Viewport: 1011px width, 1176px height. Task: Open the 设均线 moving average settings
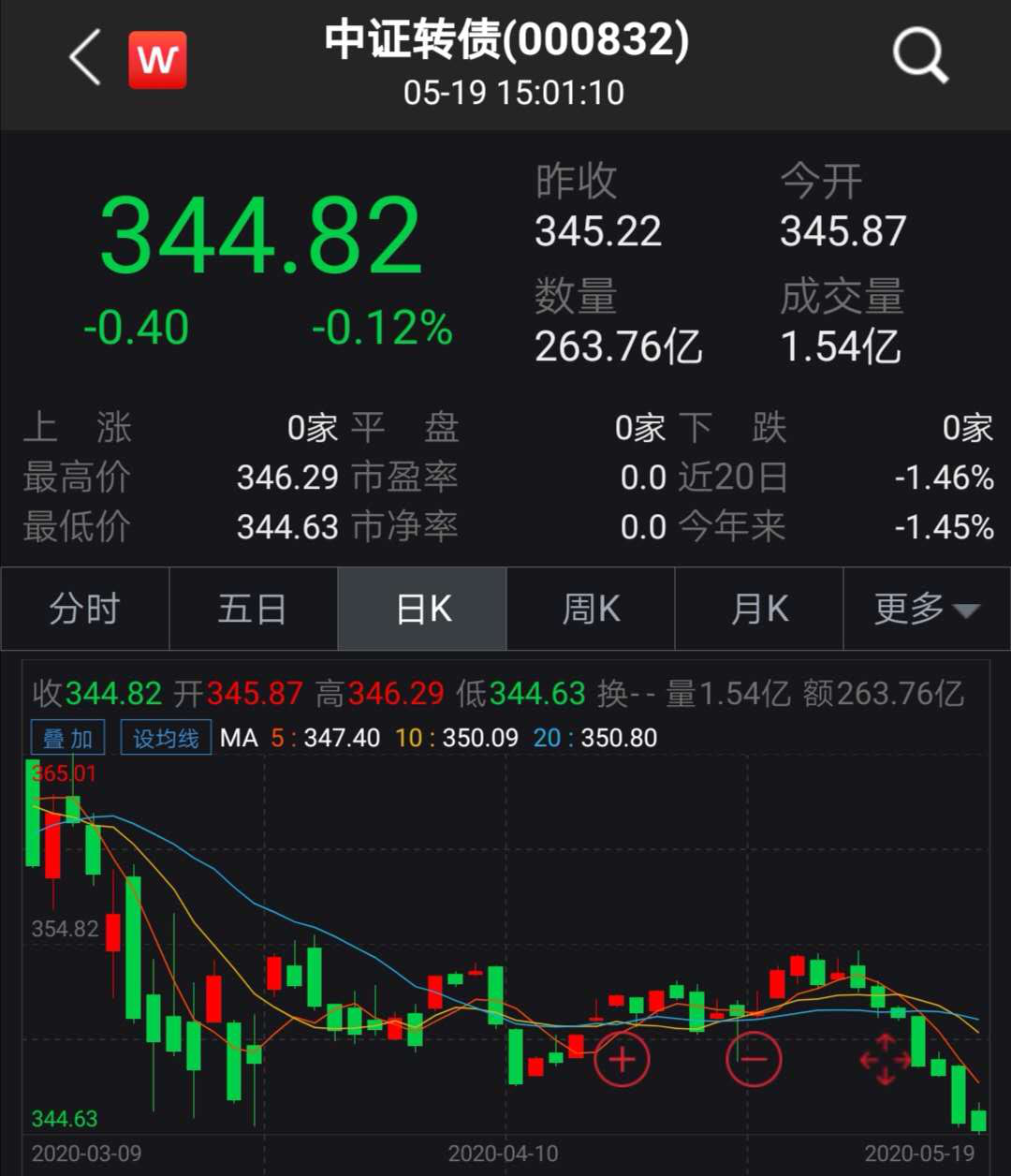pos(166,738)
